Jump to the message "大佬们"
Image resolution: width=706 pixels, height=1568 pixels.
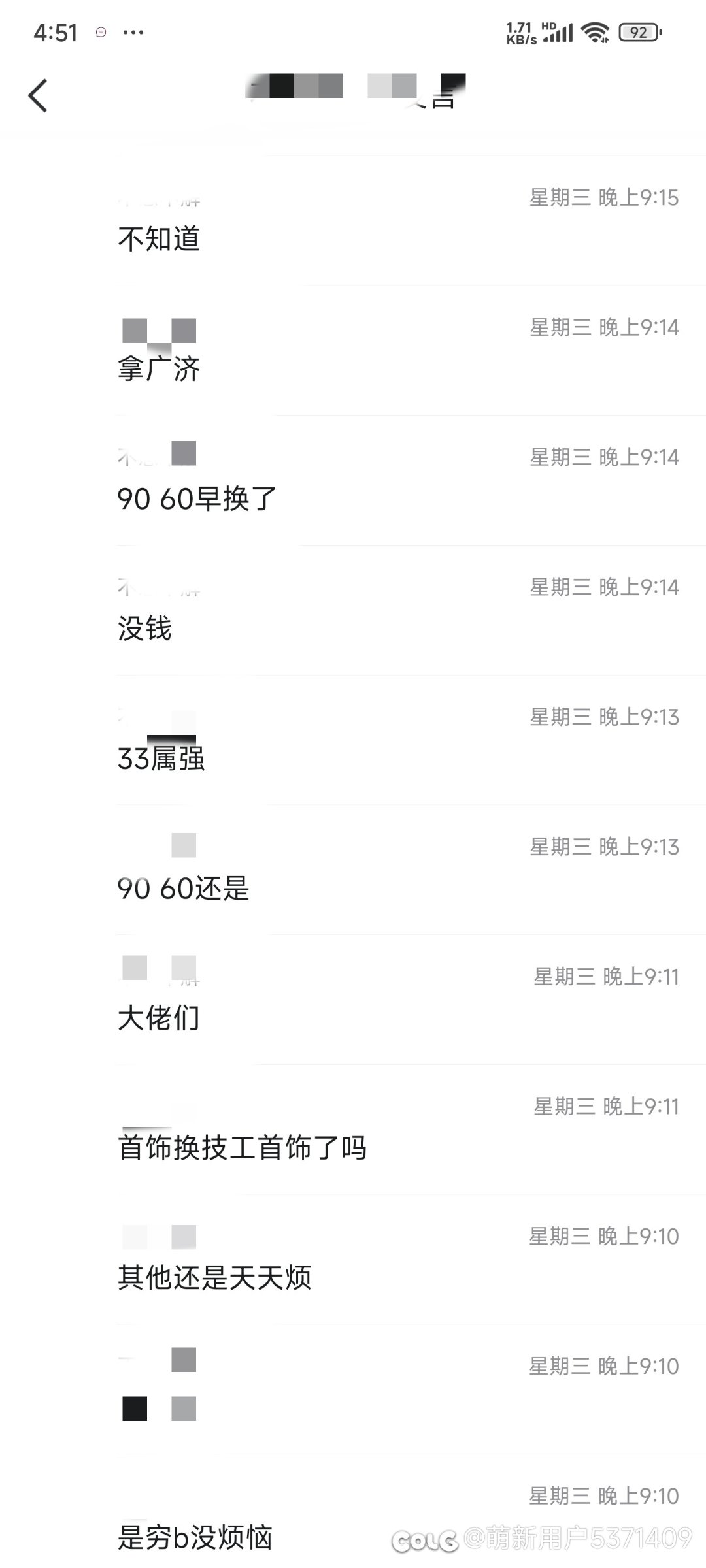click(x=353, y=1000)
